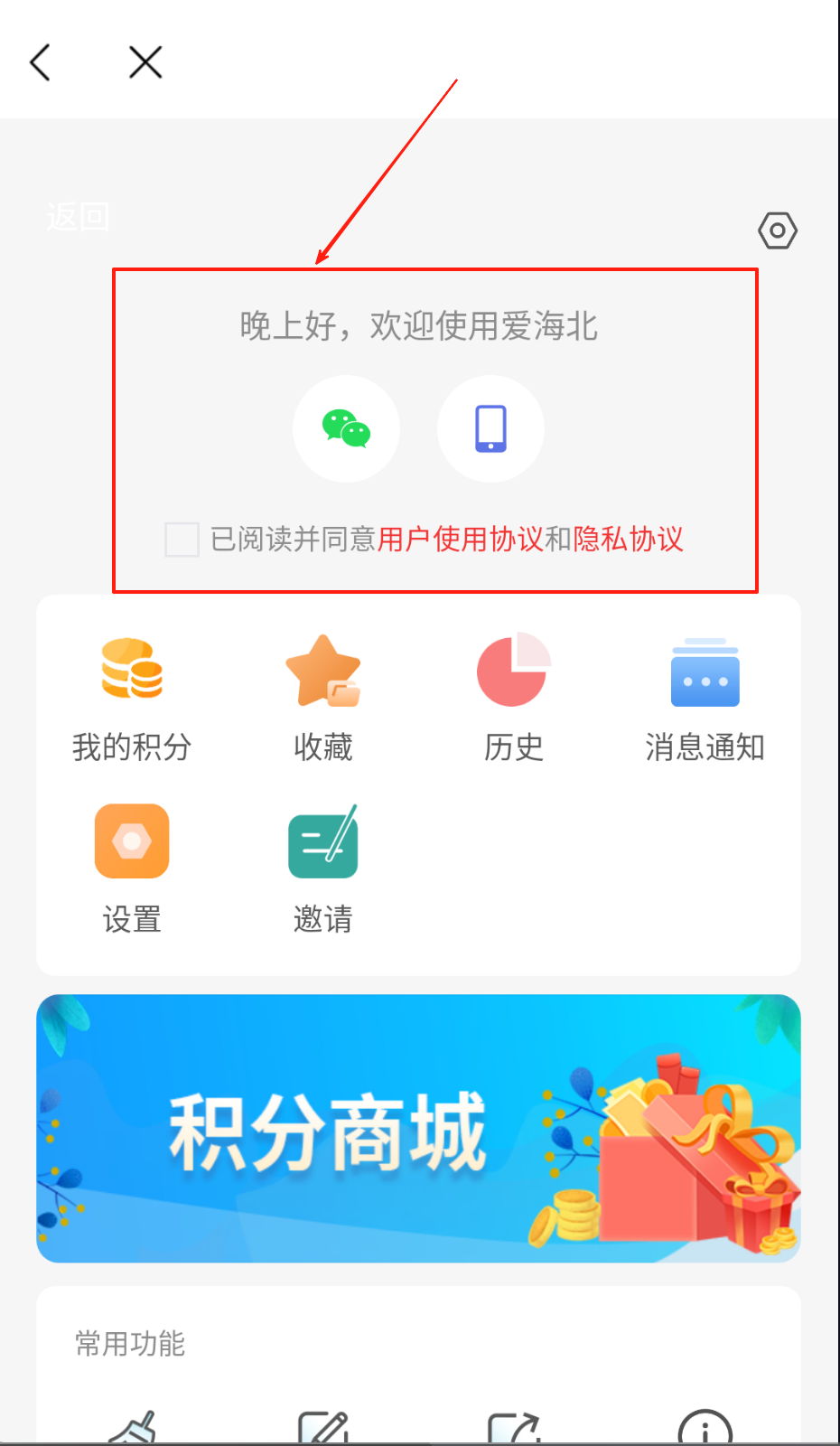Open the hexagon settings icon
This screenshot has width=840, height=1446.
click(x=777, y=230)
